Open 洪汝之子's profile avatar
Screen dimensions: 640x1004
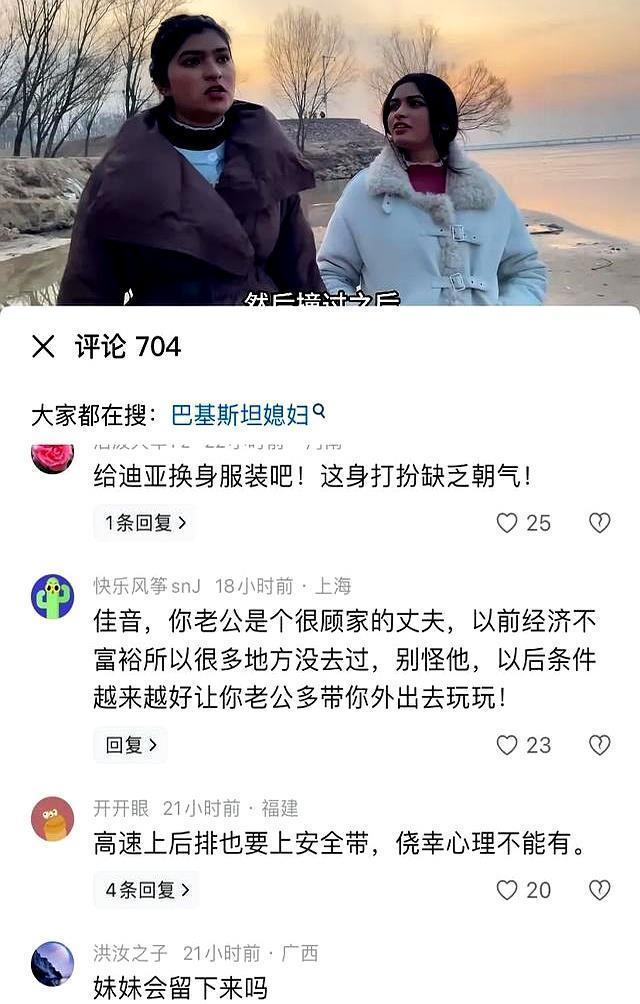pyautogui.click(x=52, y=963)
